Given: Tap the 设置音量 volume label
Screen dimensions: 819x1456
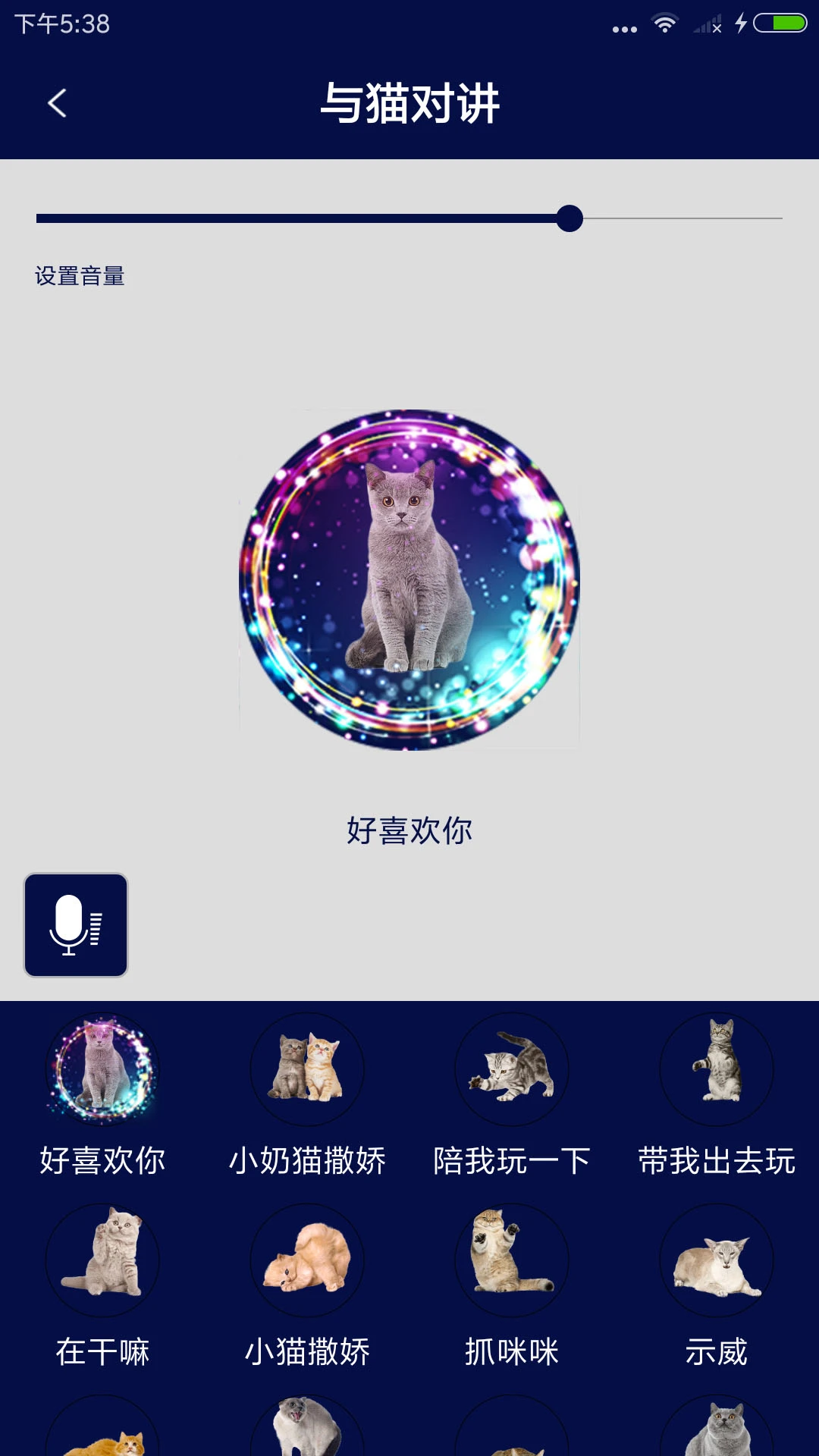Looking at the screenshot, I should coord(80,278).
